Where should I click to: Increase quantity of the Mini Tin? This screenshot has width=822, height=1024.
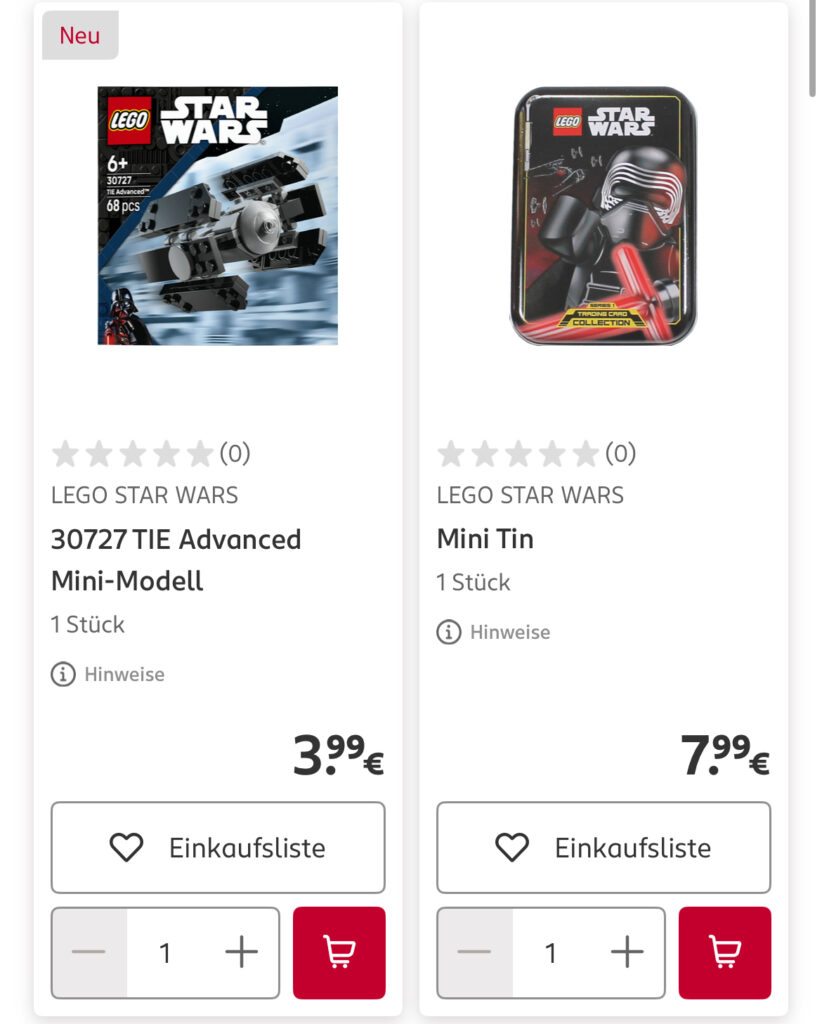627,952
